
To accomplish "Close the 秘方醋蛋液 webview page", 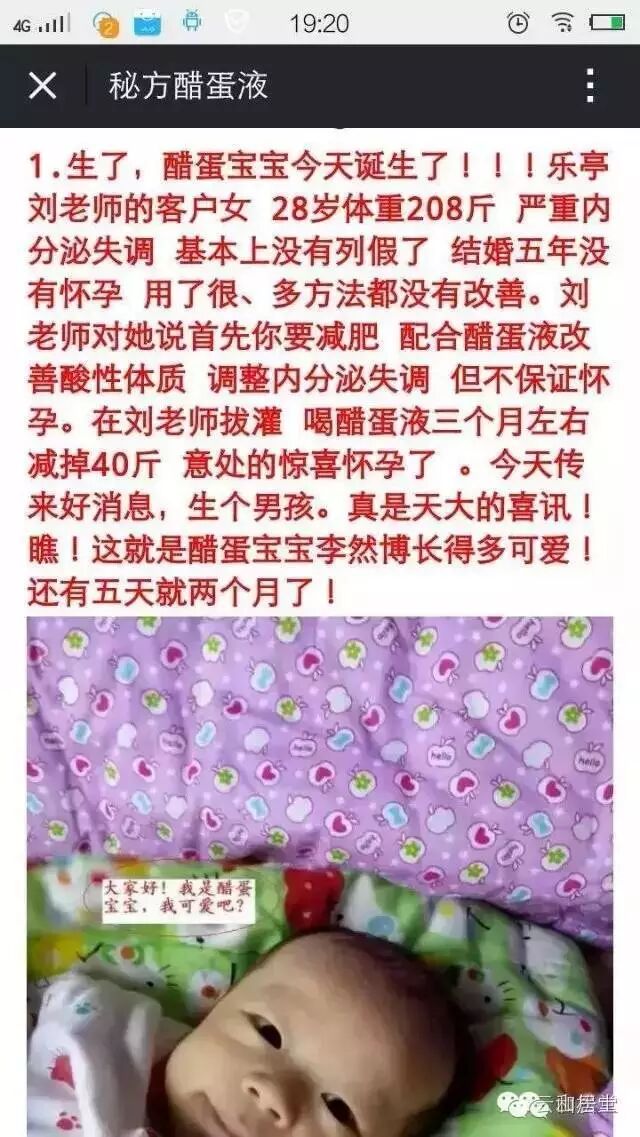I will [42, 86].
